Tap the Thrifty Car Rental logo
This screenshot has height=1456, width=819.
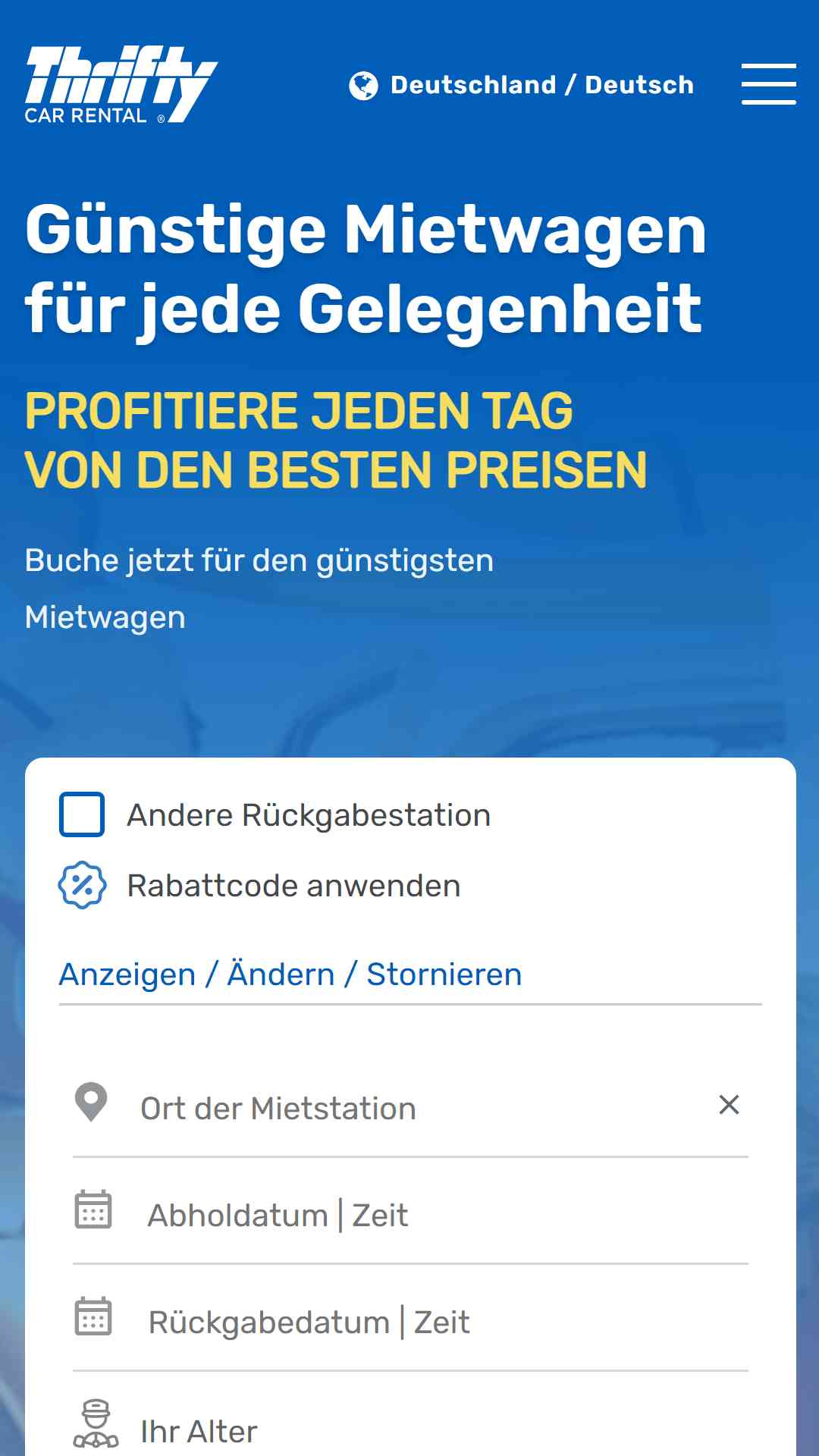(121, 84)
